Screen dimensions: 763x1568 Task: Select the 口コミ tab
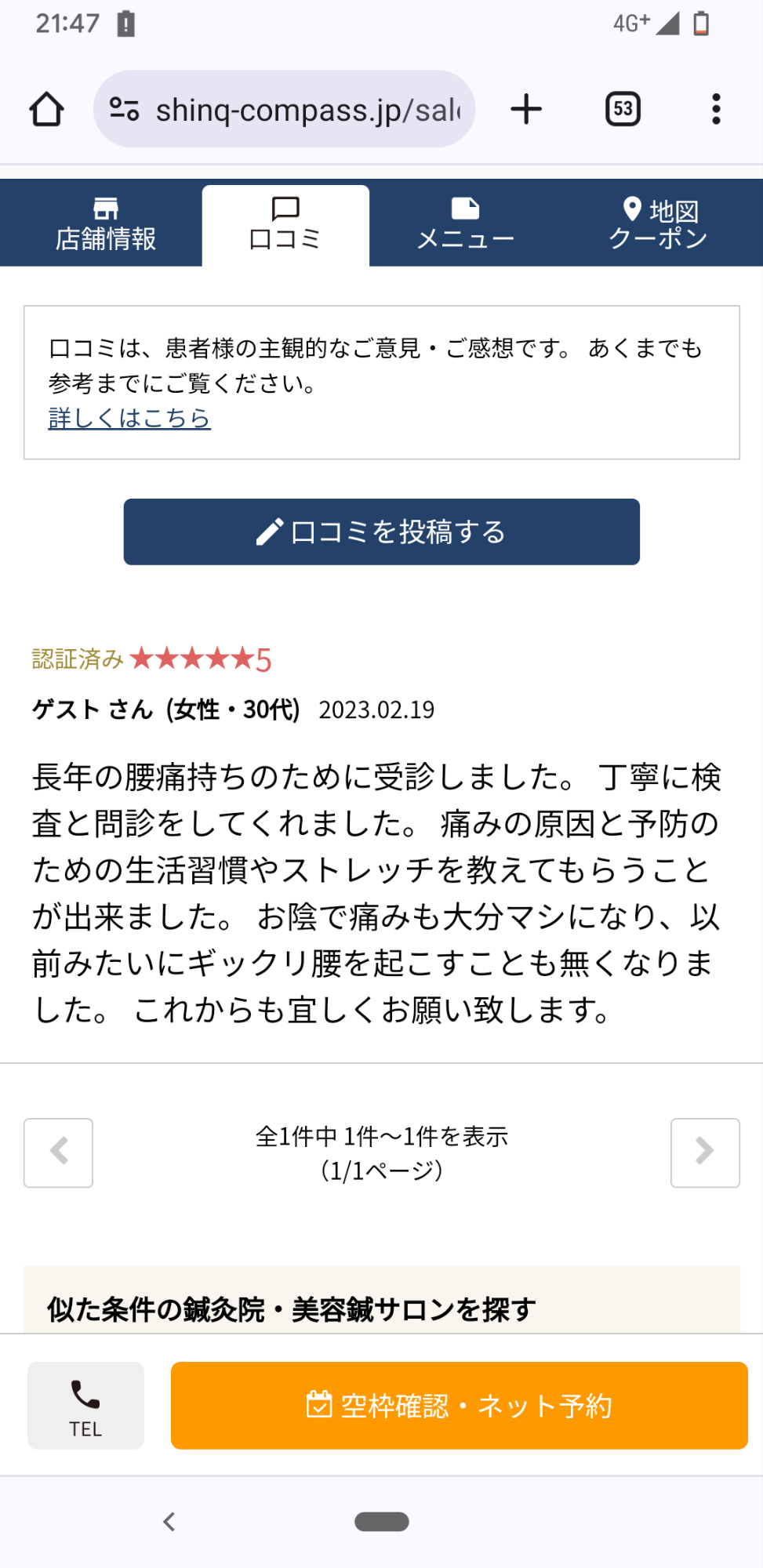pyautogui.click(x=285, y=225)
